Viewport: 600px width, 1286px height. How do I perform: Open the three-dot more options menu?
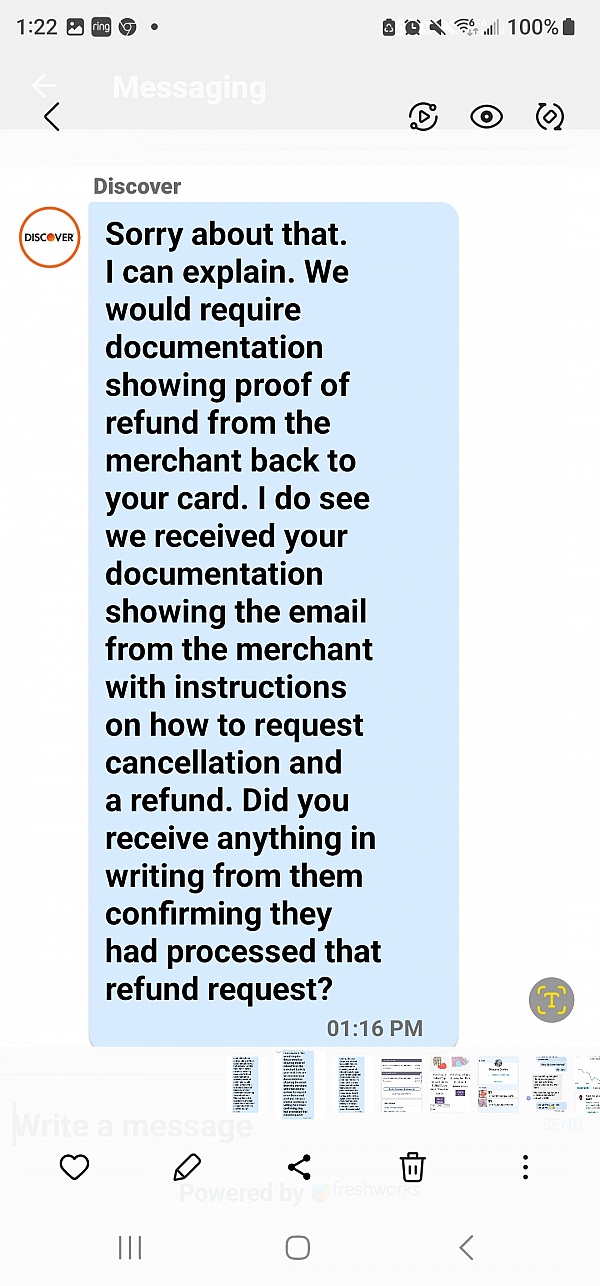coord(525,1167)
